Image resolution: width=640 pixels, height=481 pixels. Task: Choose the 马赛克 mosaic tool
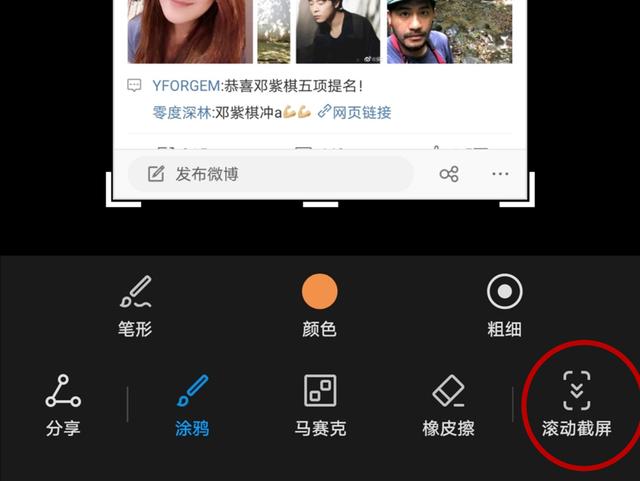point(320,404)
